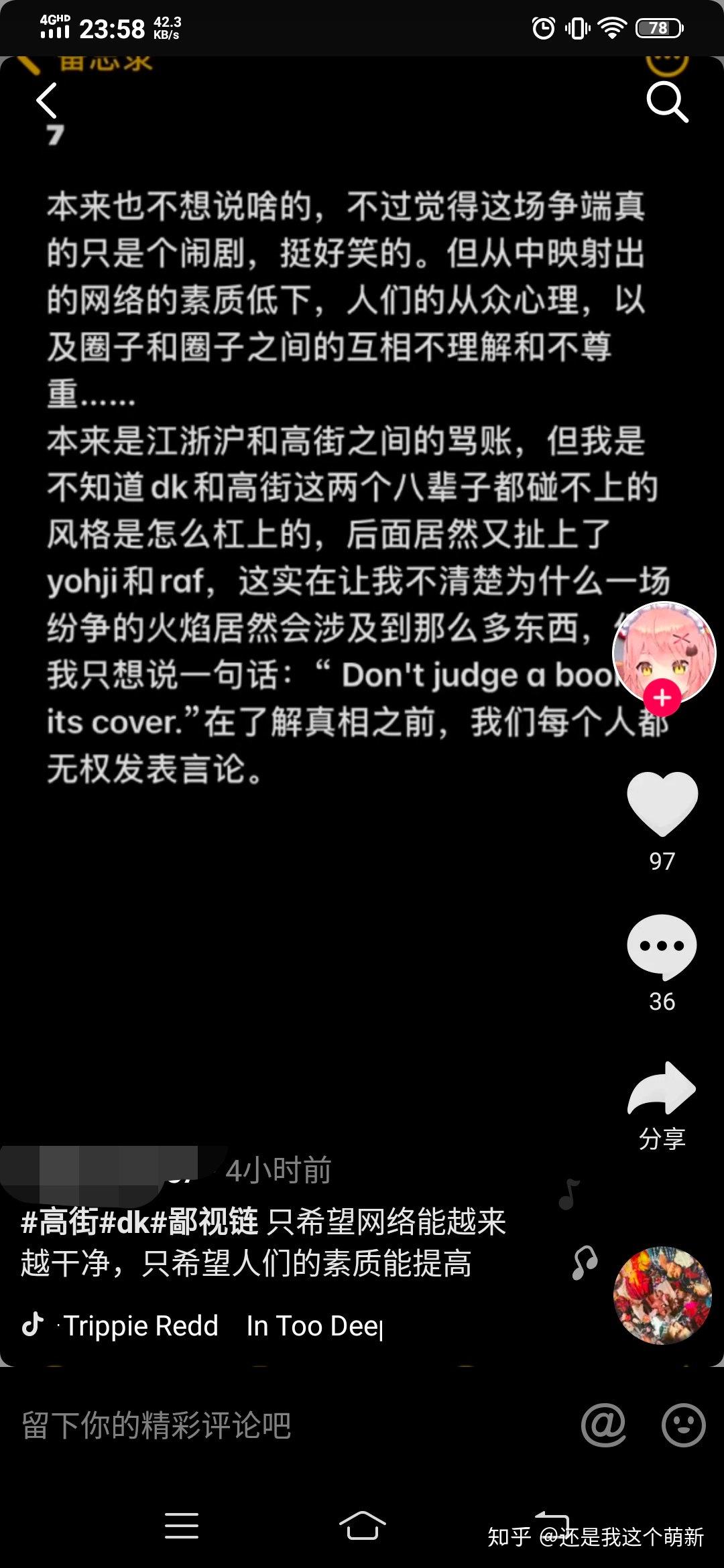Open recent apps from navigation bar

click(x=182, y=1526)
